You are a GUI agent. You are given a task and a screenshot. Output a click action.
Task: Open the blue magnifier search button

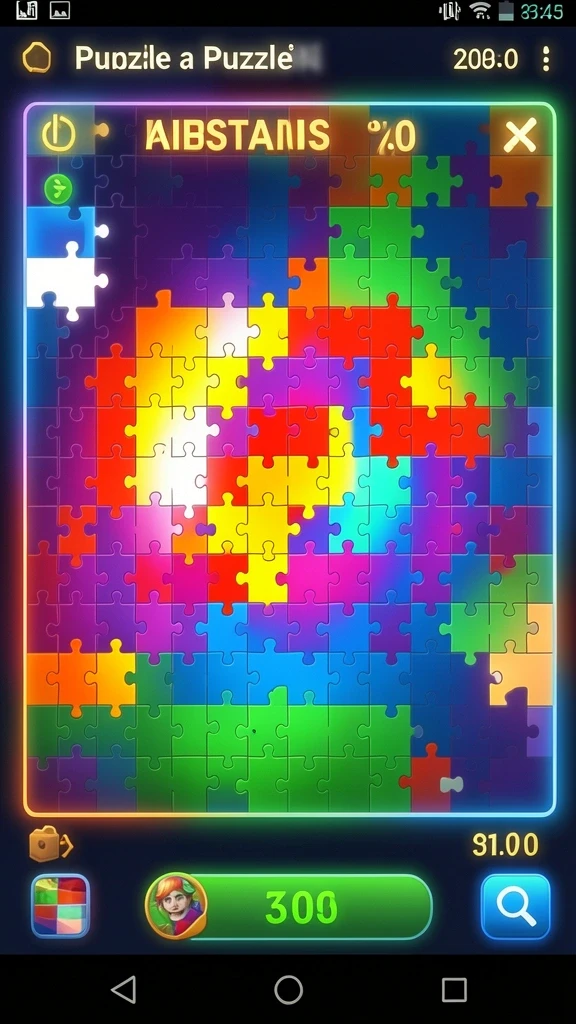(x=516, y=906)
